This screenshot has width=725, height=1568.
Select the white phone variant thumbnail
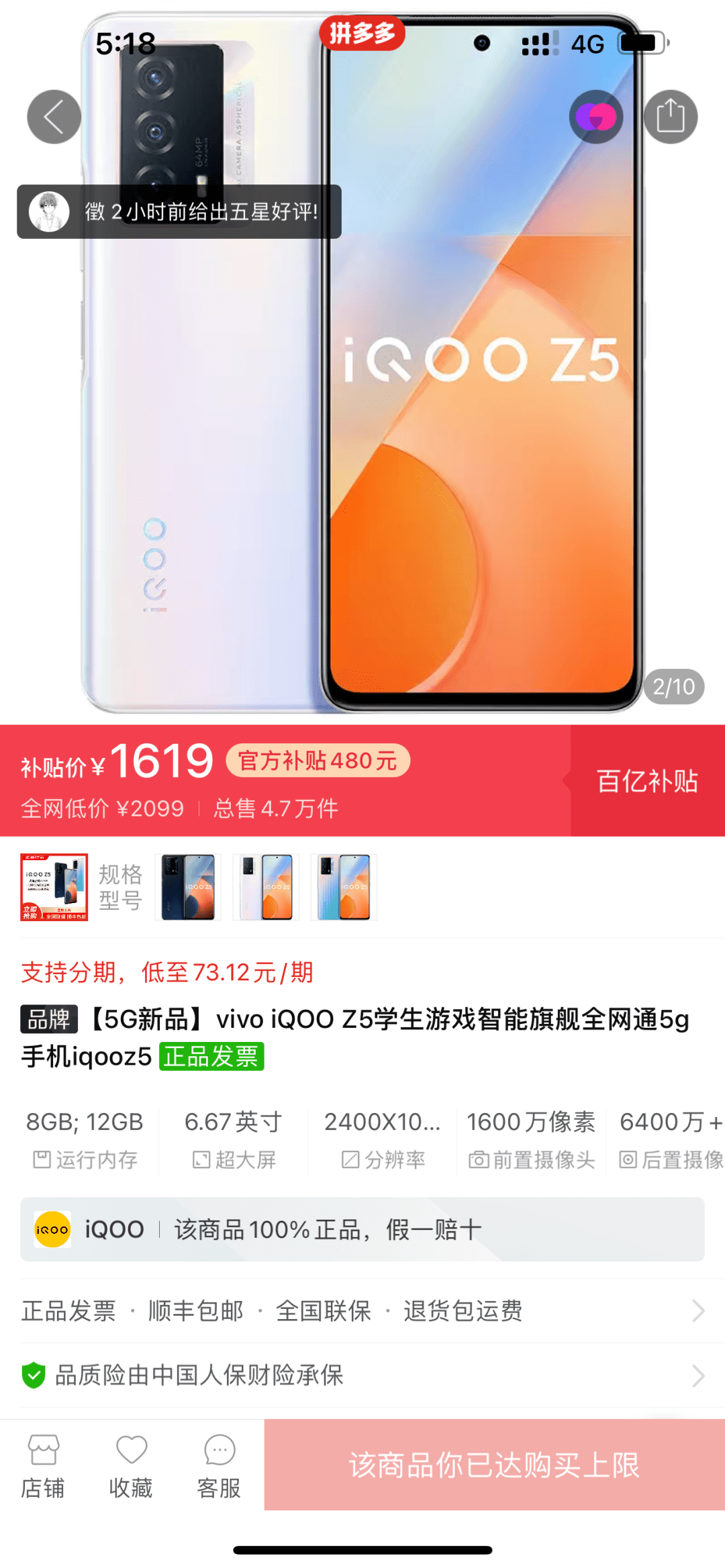[267, 887]
